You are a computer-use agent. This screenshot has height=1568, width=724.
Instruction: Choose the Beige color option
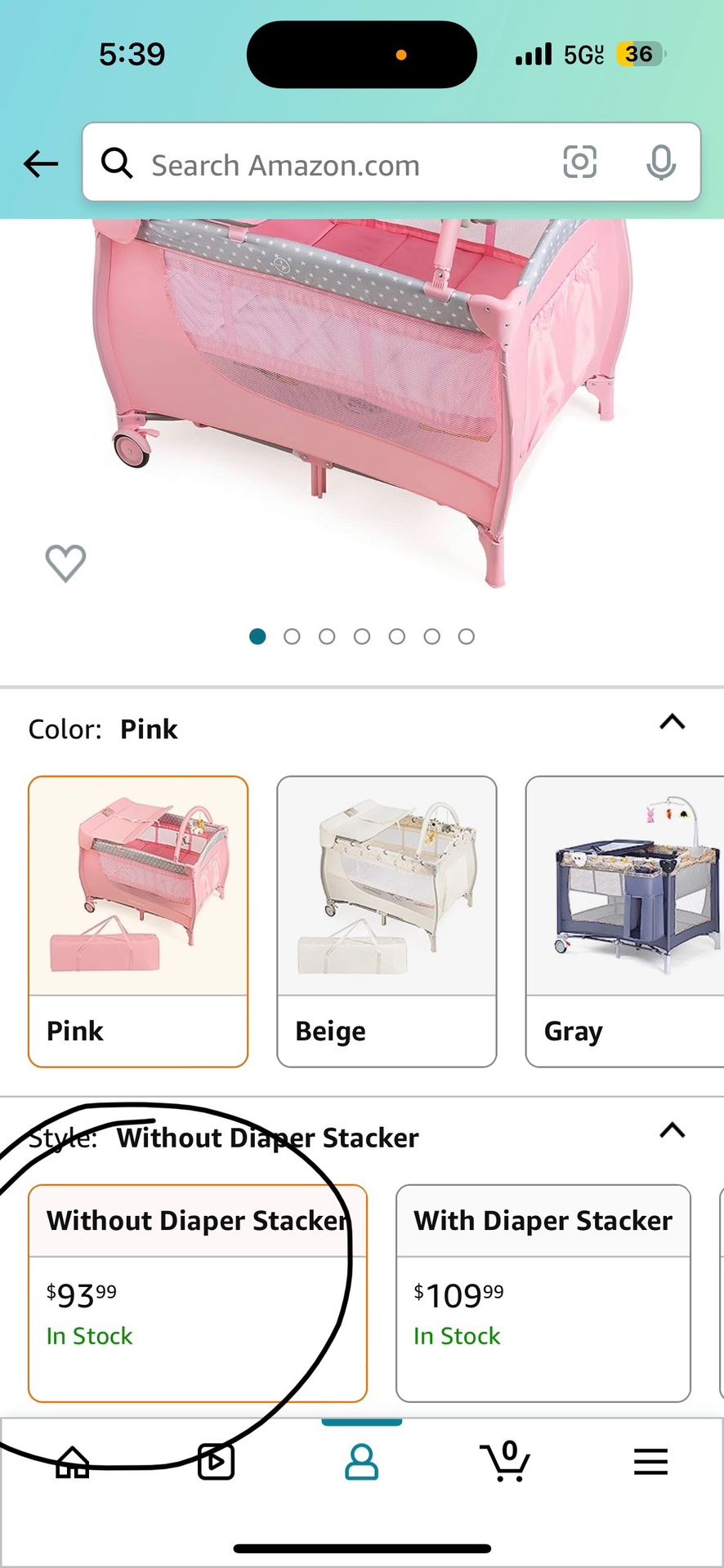[x=387, y=920]
